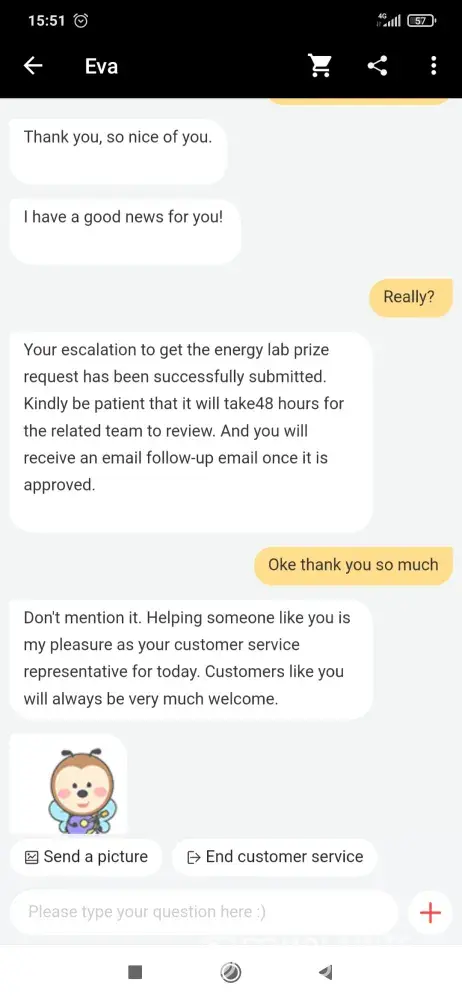Select End customer service

274,857
